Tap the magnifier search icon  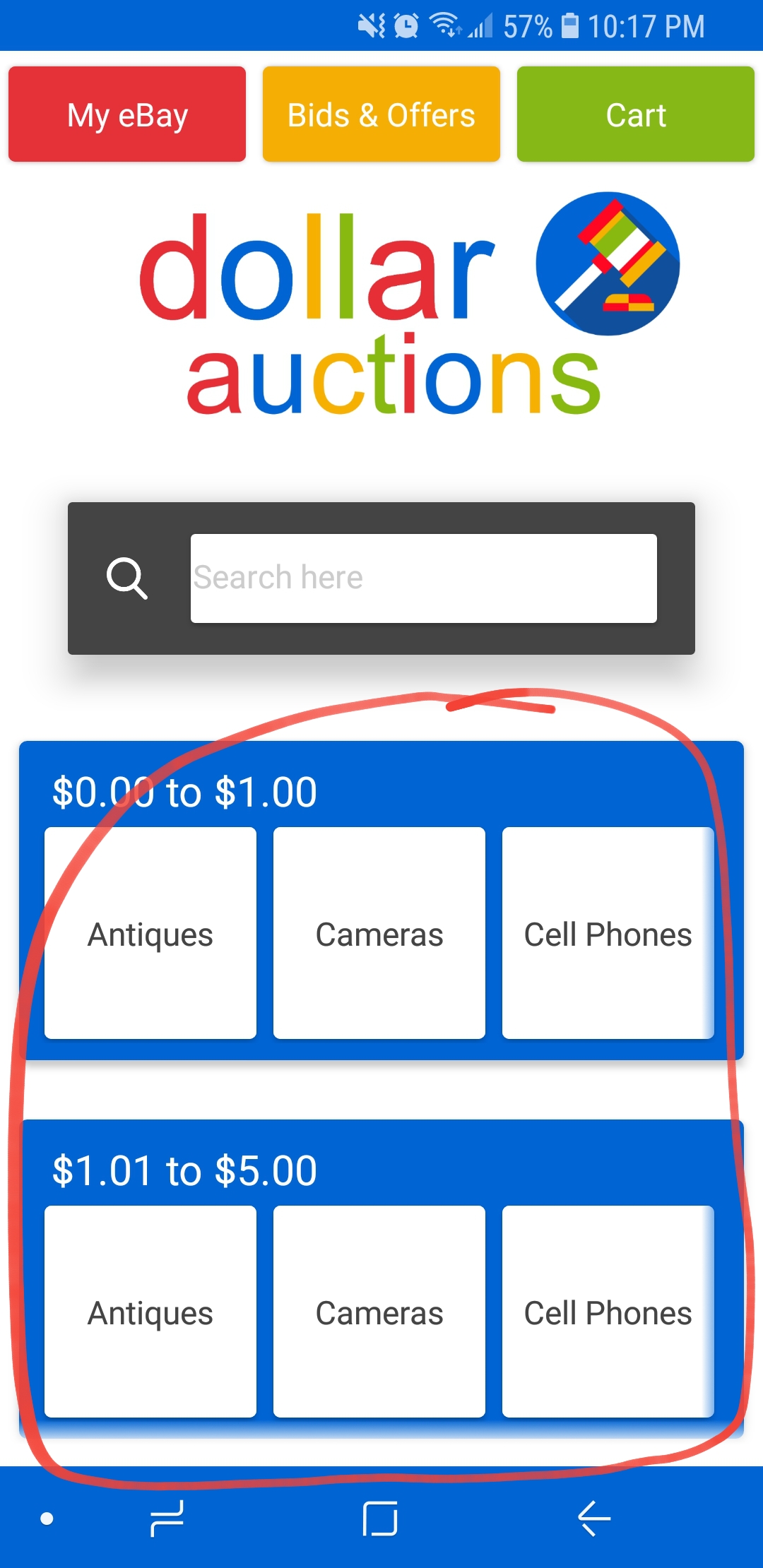tap(127, 578)
